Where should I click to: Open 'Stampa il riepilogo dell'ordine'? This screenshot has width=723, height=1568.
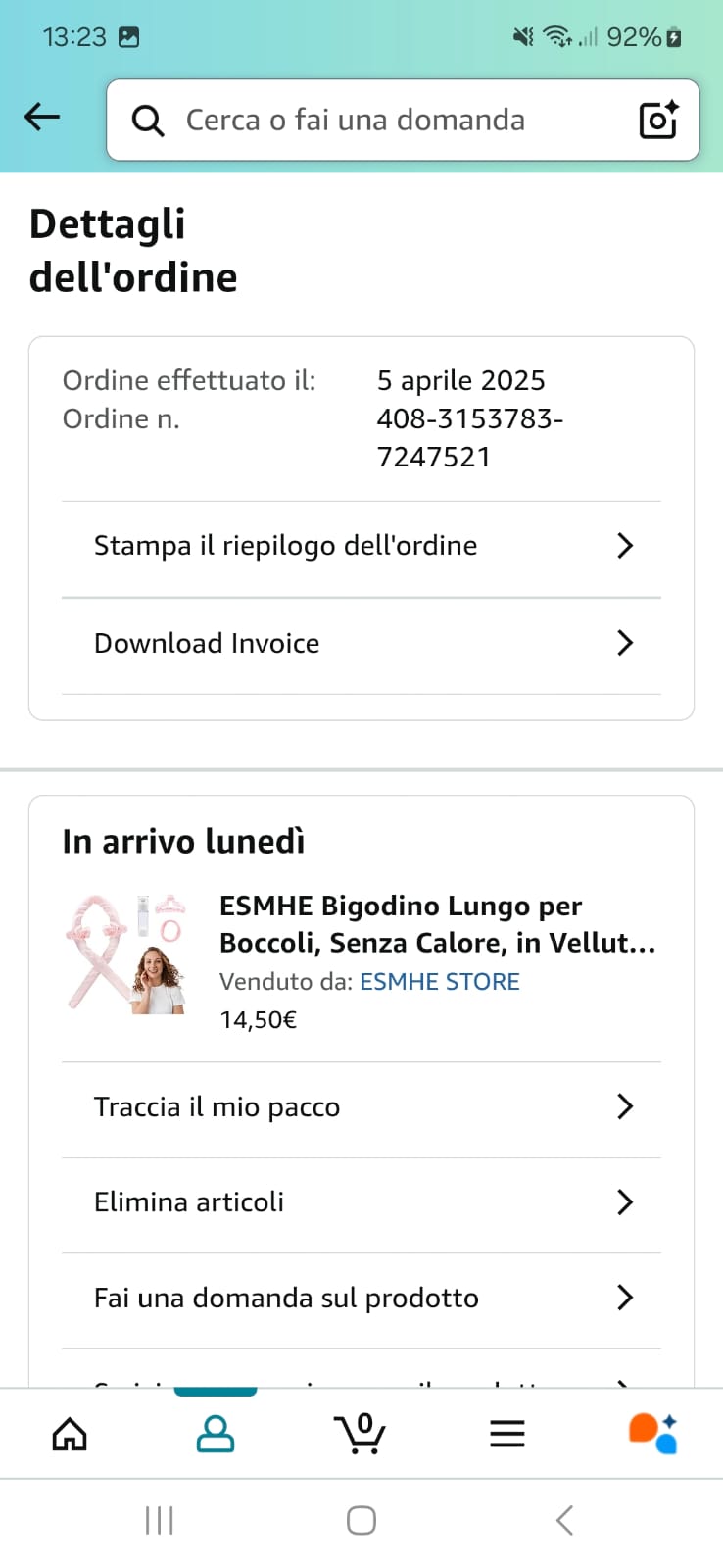tap(361, 546)
